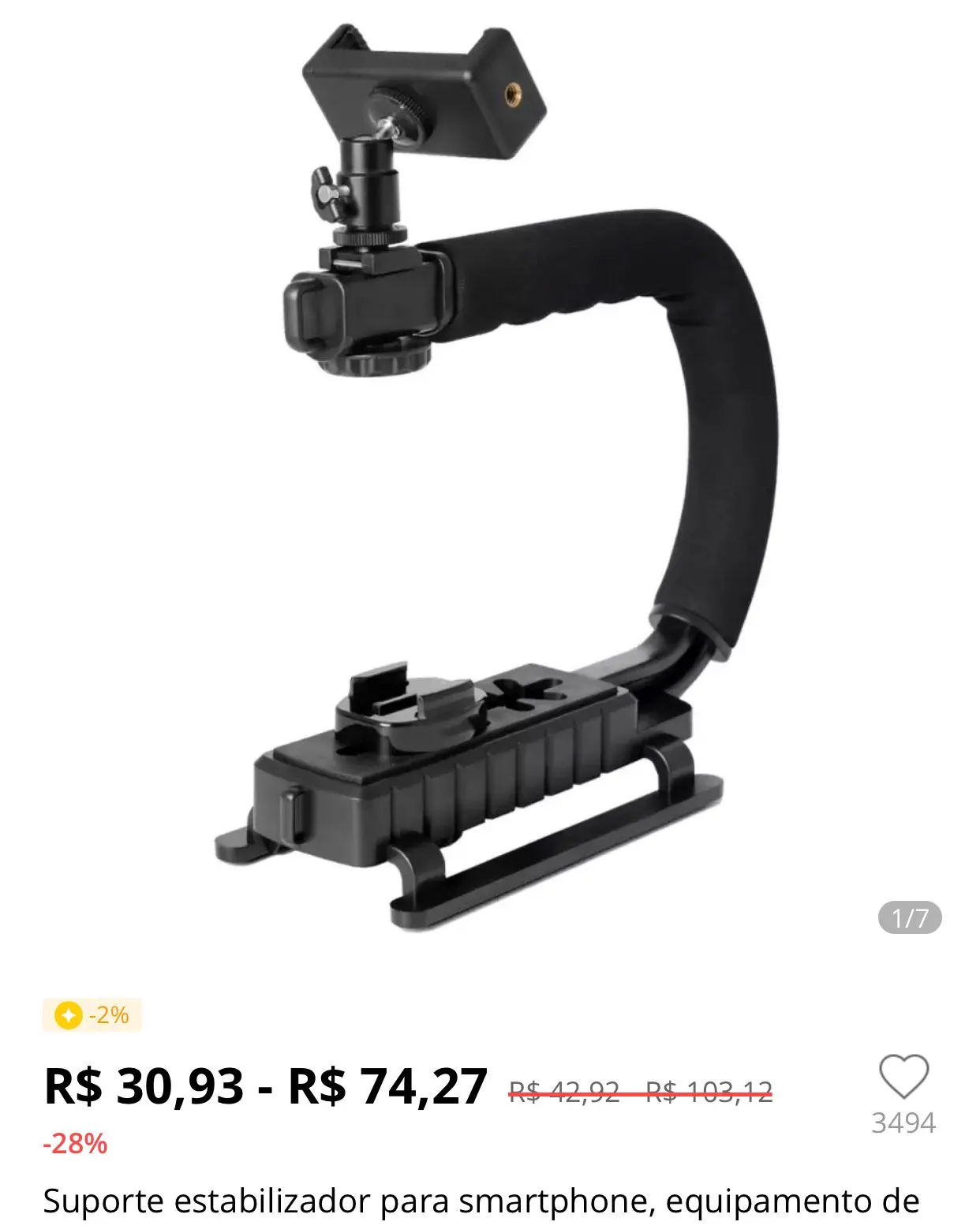Add product to wishlist with heart icon

903,1076
